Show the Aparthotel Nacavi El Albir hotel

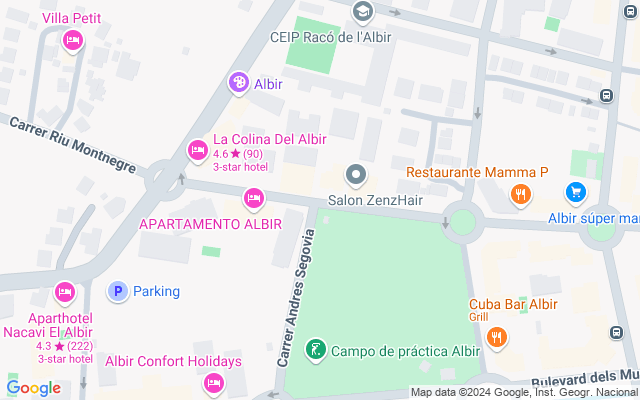pos(66,292)
